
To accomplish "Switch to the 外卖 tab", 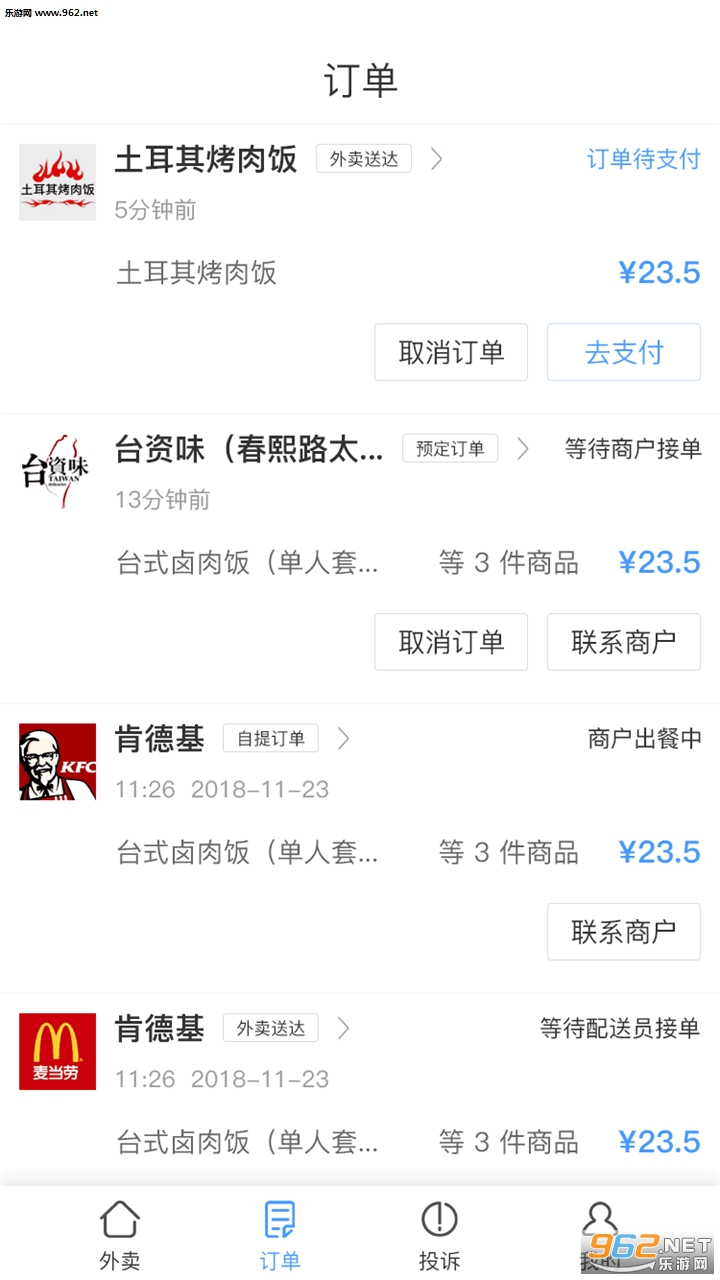I will coord(120,1236).
